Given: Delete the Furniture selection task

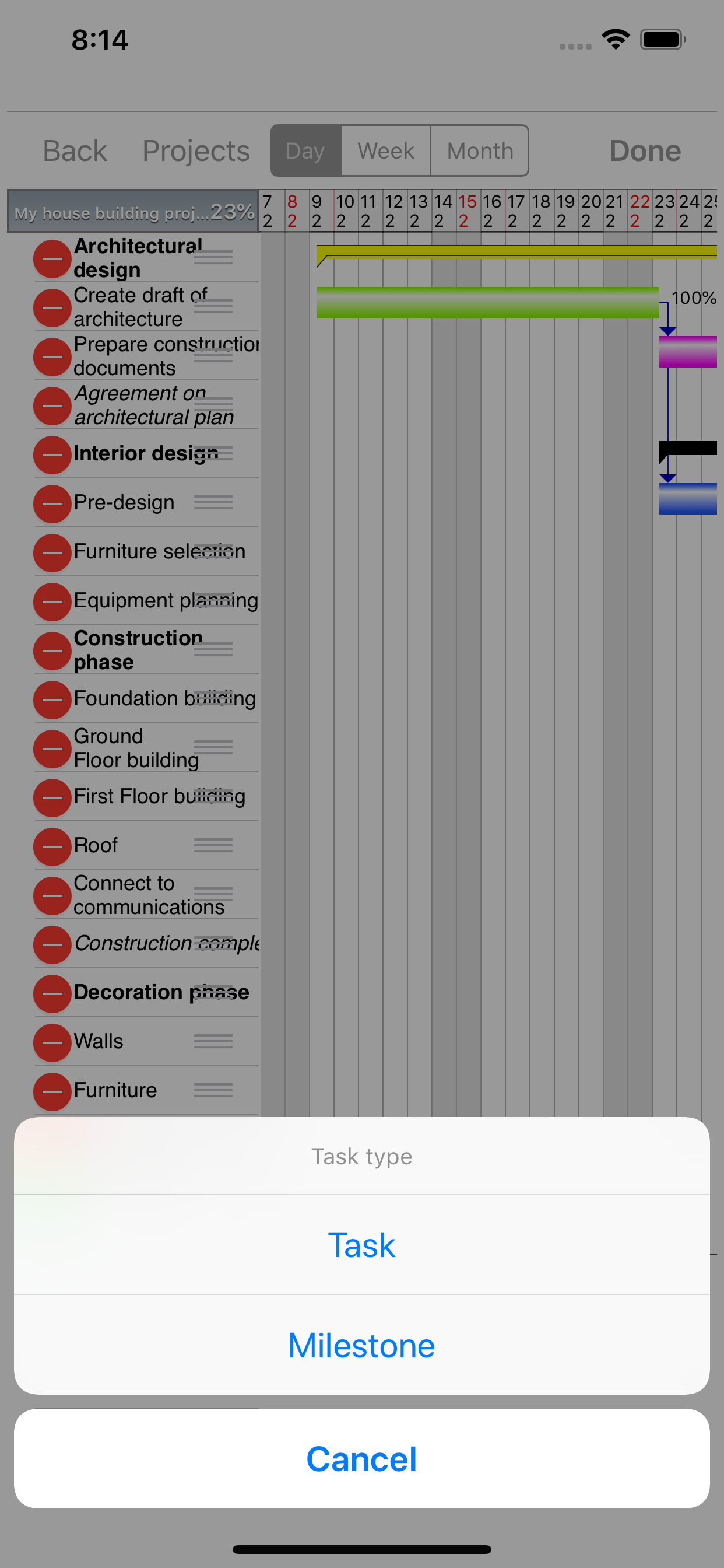Looking at the screenshot, I should (x=52, y=552).
